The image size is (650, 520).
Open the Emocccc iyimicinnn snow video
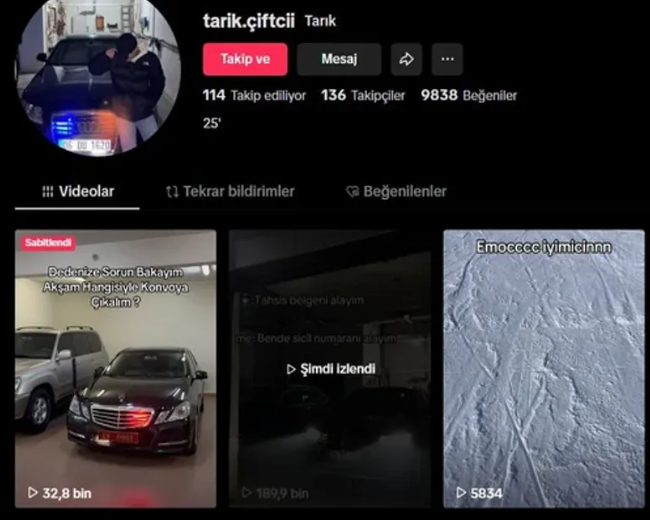[543, 368]
